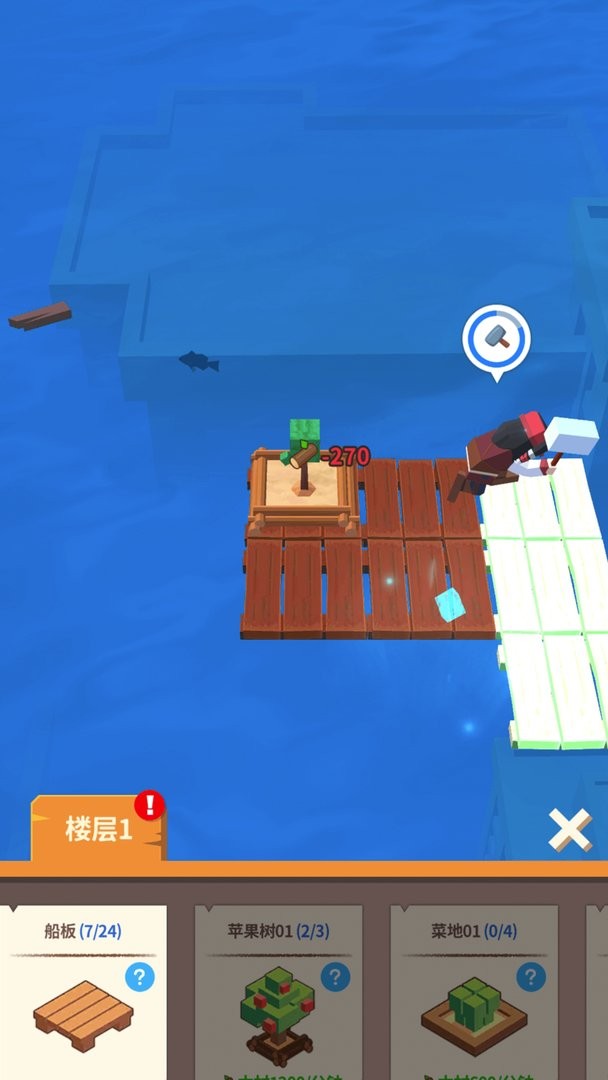
Task: Select the 楼层1 floor tab
Action: click(98, 829)
